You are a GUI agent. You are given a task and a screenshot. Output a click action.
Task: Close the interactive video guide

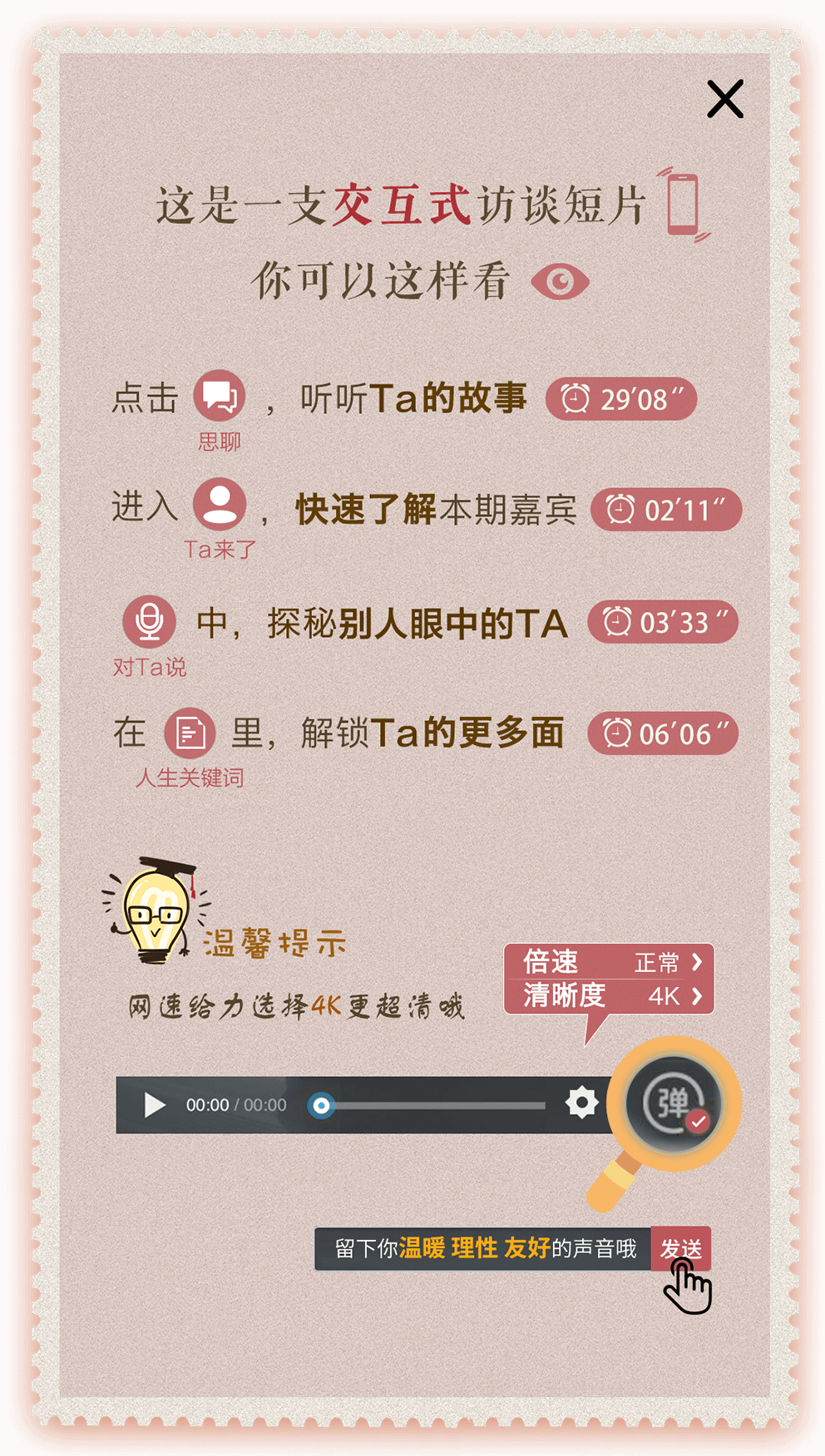724,100
